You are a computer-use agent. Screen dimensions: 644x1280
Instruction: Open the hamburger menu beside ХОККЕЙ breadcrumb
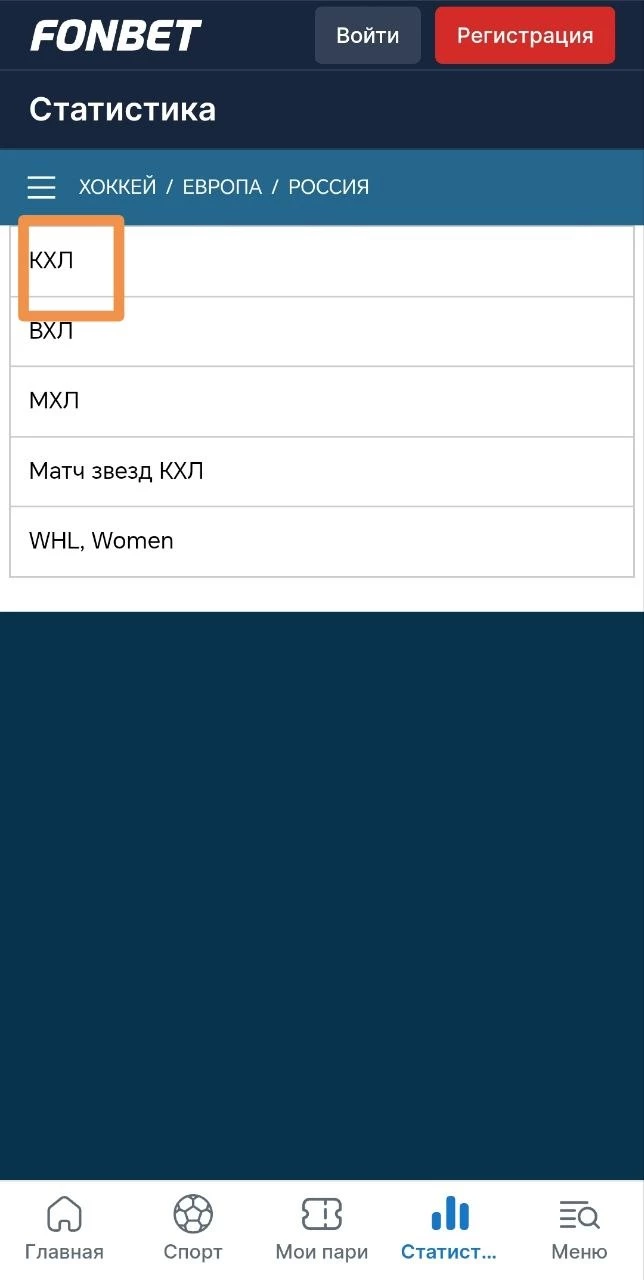[41, 187]
